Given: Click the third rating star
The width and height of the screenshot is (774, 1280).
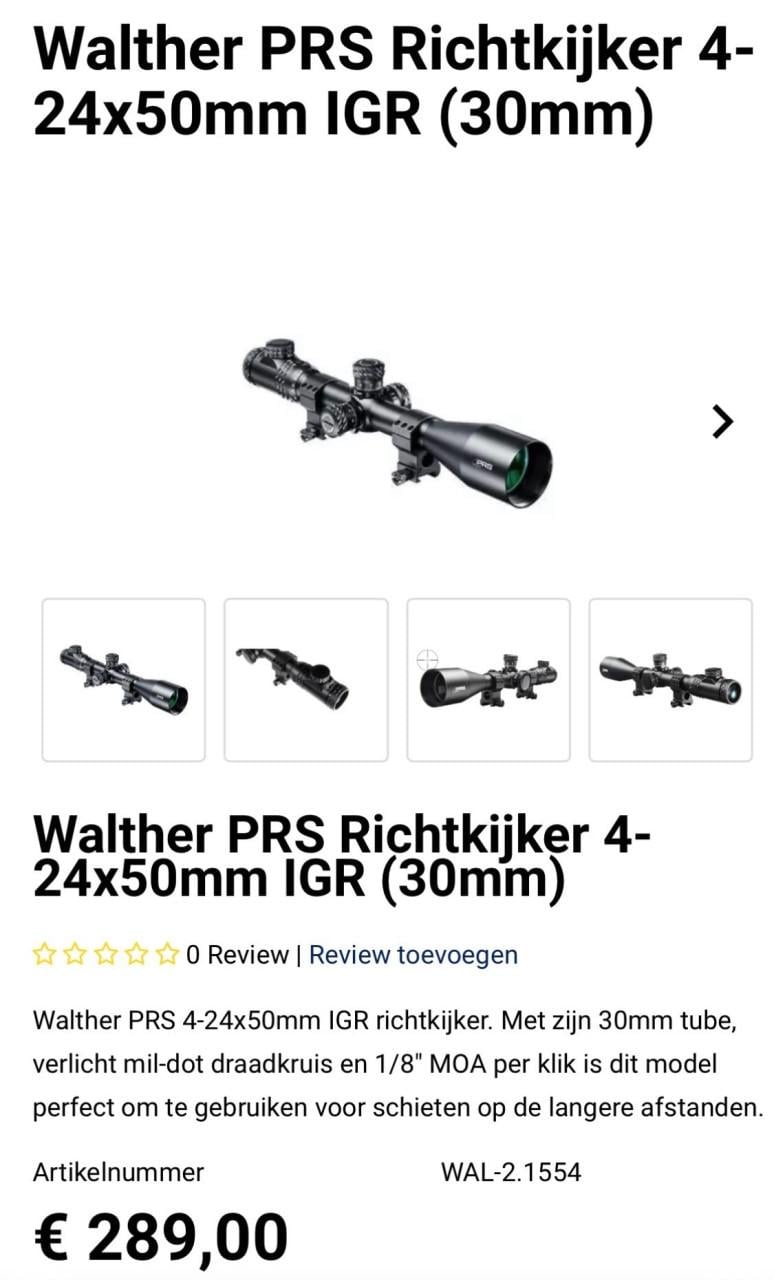Looking at the screenshot, I should click(106, 955).
